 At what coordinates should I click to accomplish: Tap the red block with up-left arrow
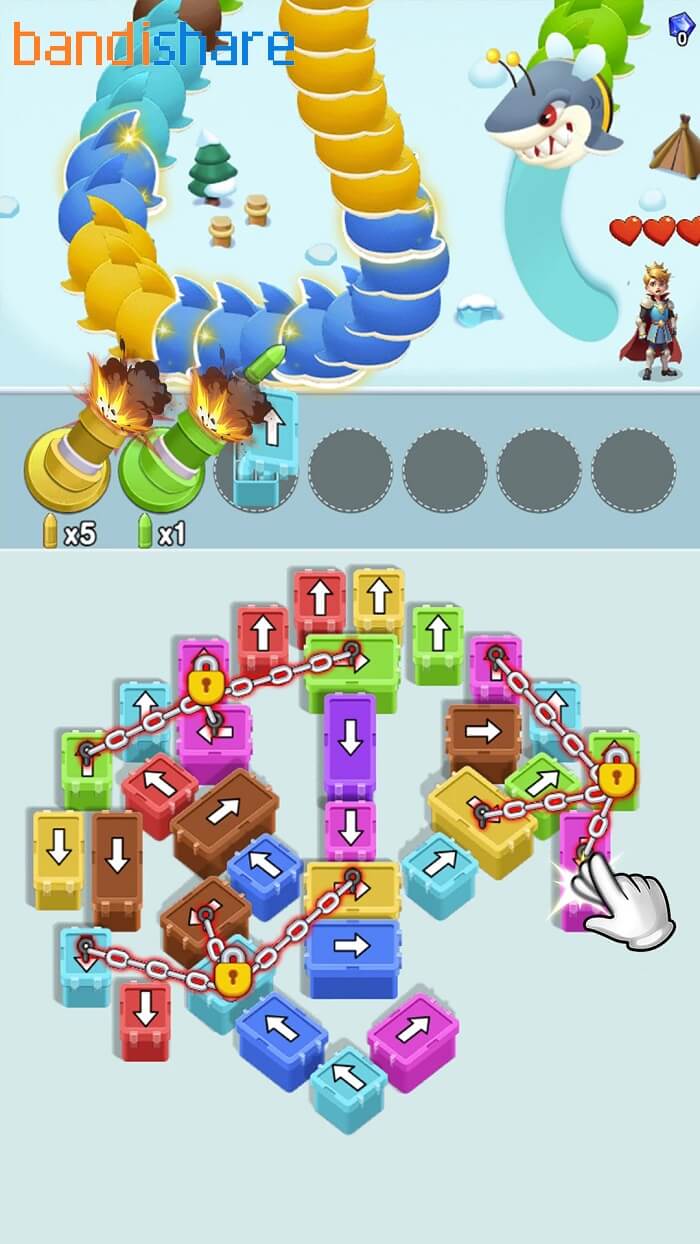pyautogui.click(x=160, y=795)
